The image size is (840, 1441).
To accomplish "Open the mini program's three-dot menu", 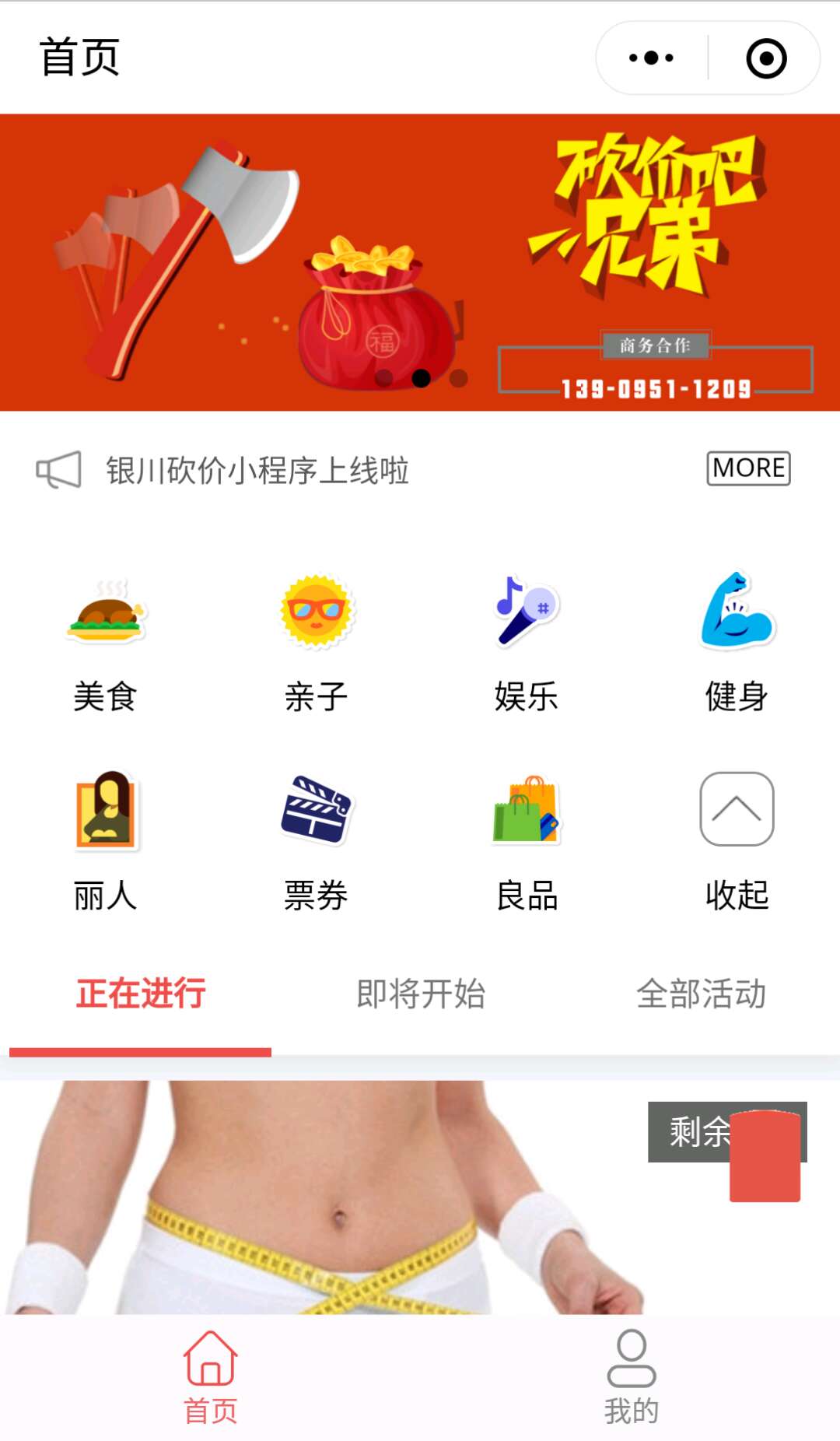I will coord(651,58).
